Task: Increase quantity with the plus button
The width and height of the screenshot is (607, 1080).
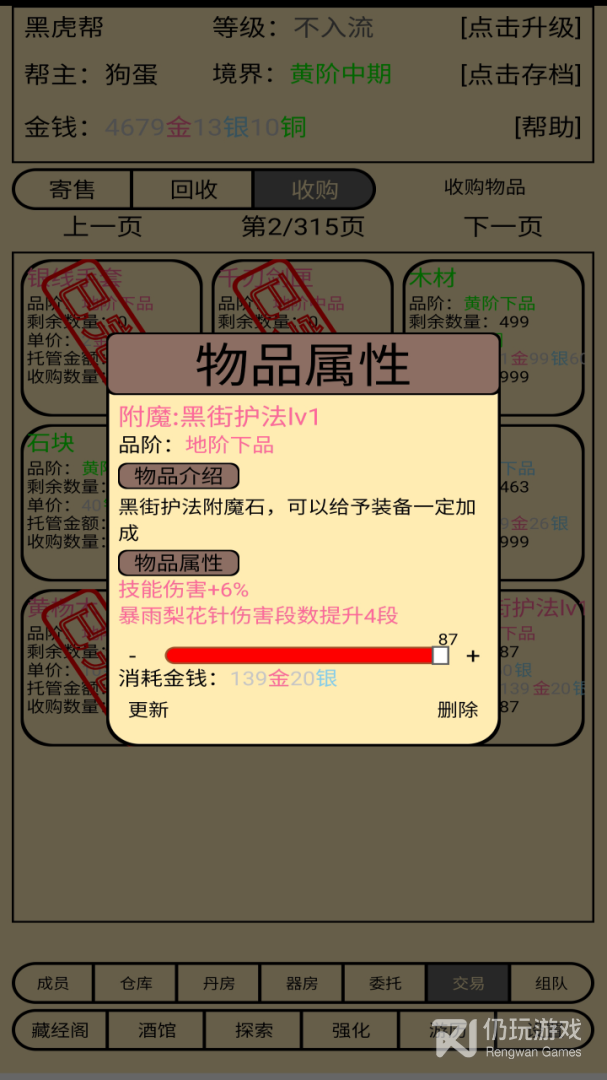Action: point(473,656)
